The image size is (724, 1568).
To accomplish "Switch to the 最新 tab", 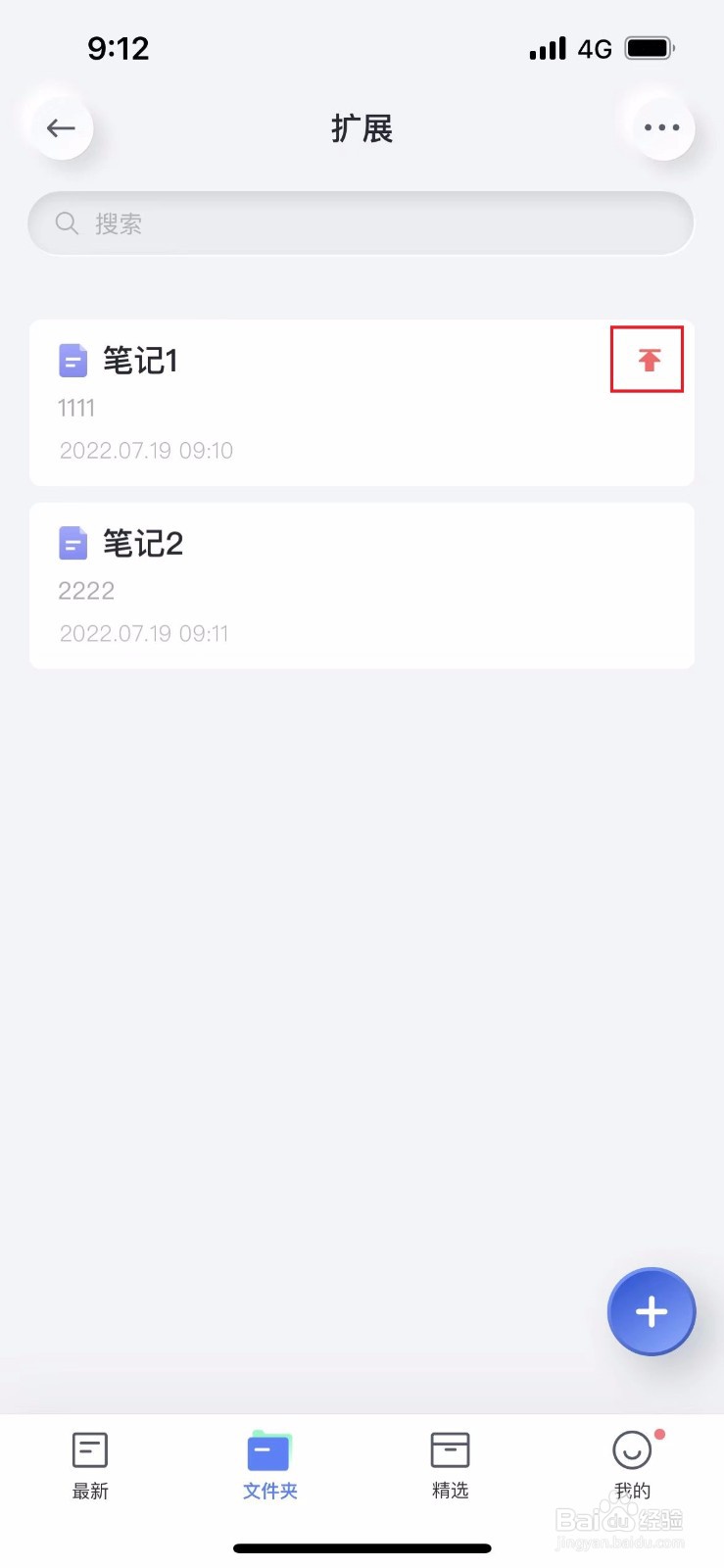I will pyautogui.click(x=90, y=1466).
